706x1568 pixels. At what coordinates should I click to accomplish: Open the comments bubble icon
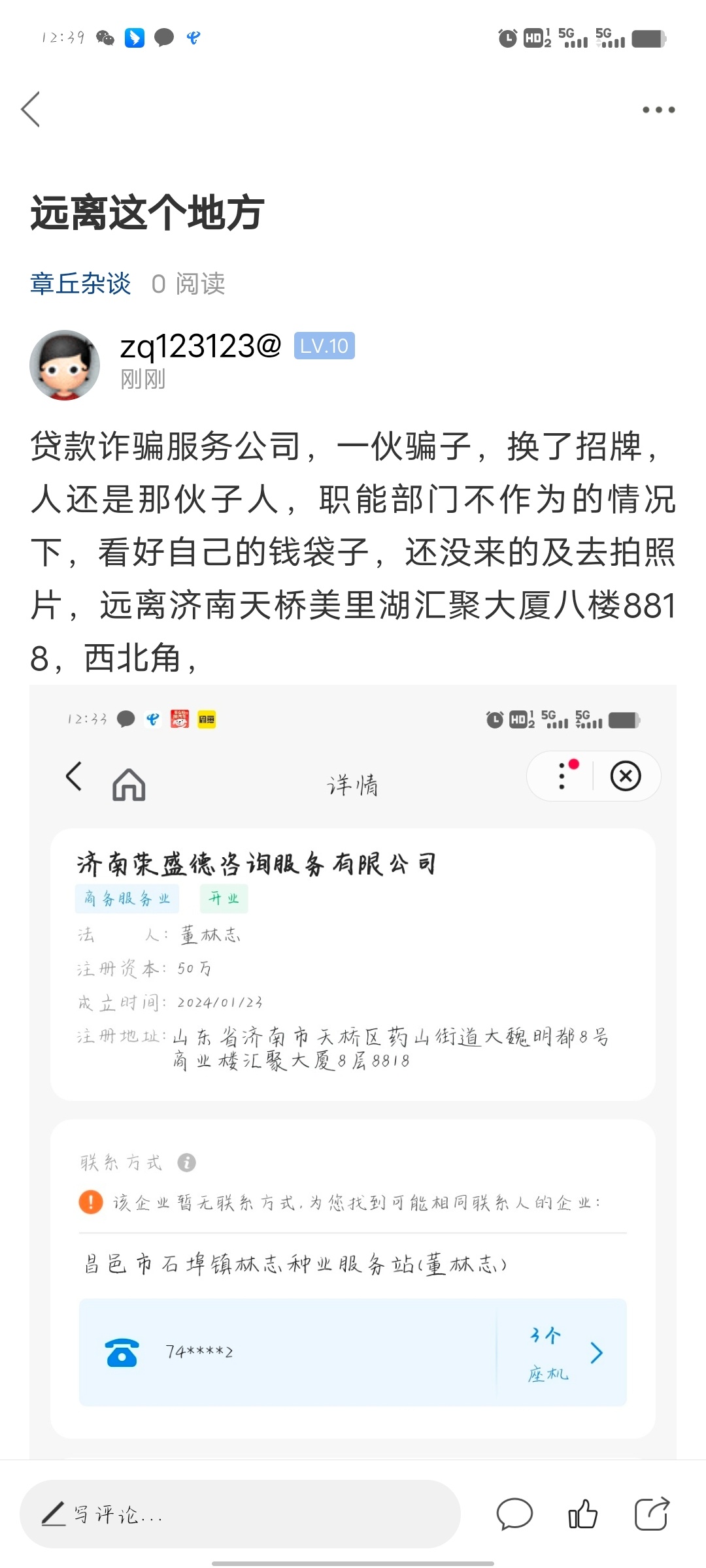click(x=514, y=1514)
